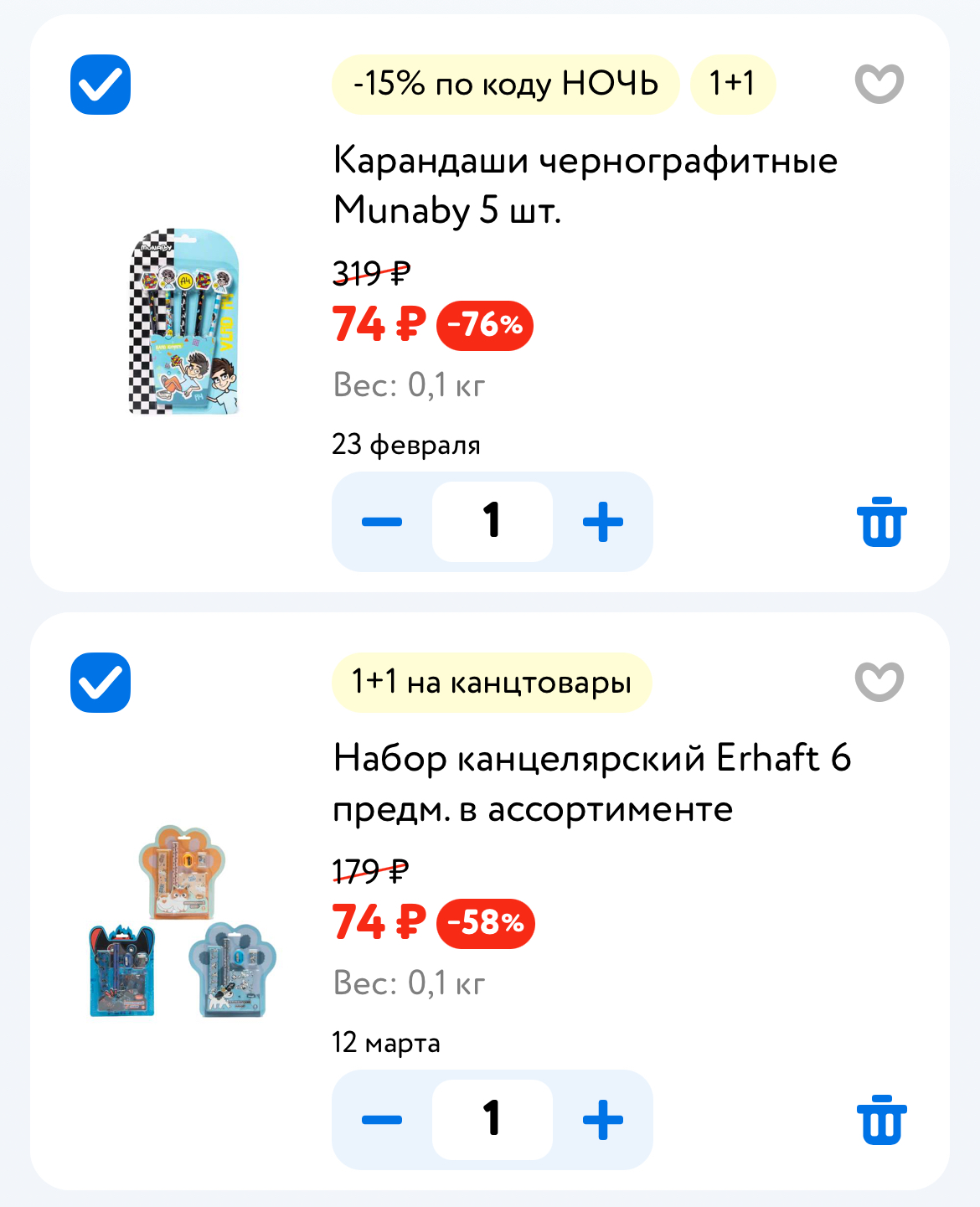
Task: Add Munaby pencils to favorites
Action: [879, 84]
